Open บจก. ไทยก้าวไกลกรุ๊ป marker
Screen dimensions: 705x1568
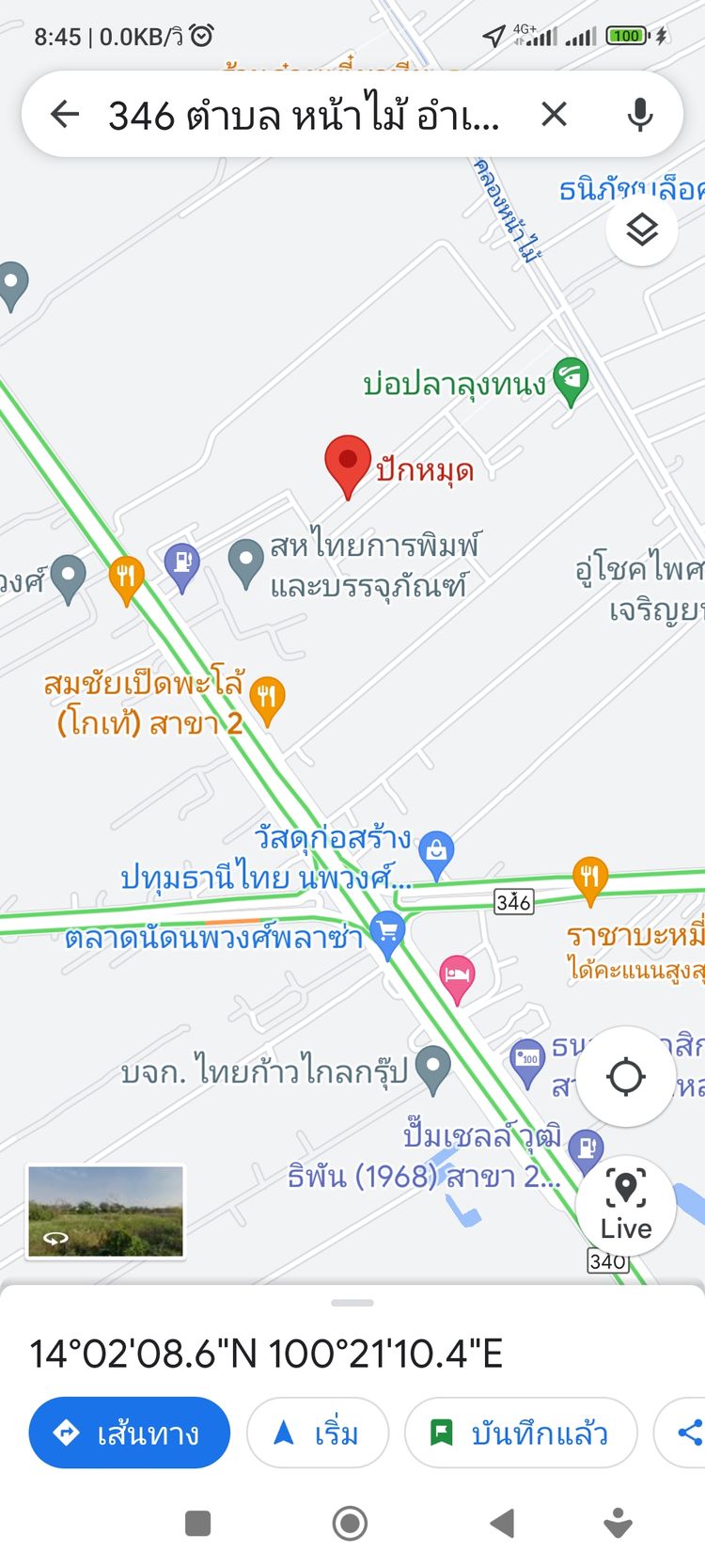(432, 1069)
